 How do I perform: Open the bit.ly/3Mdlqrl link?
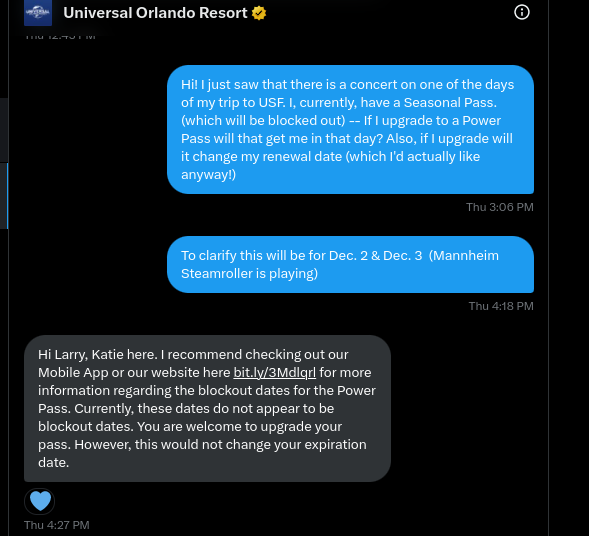(x=275, y=372)
